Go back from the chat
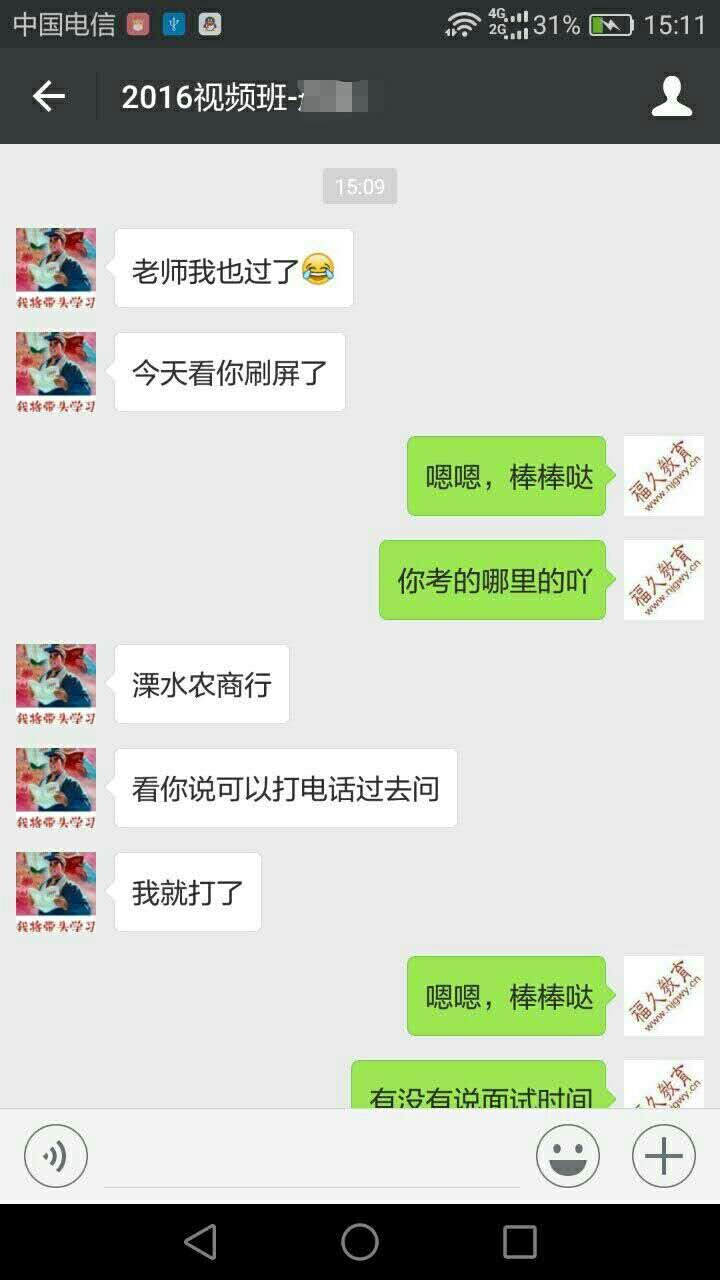720x1280 pixels. pos(48,96)
